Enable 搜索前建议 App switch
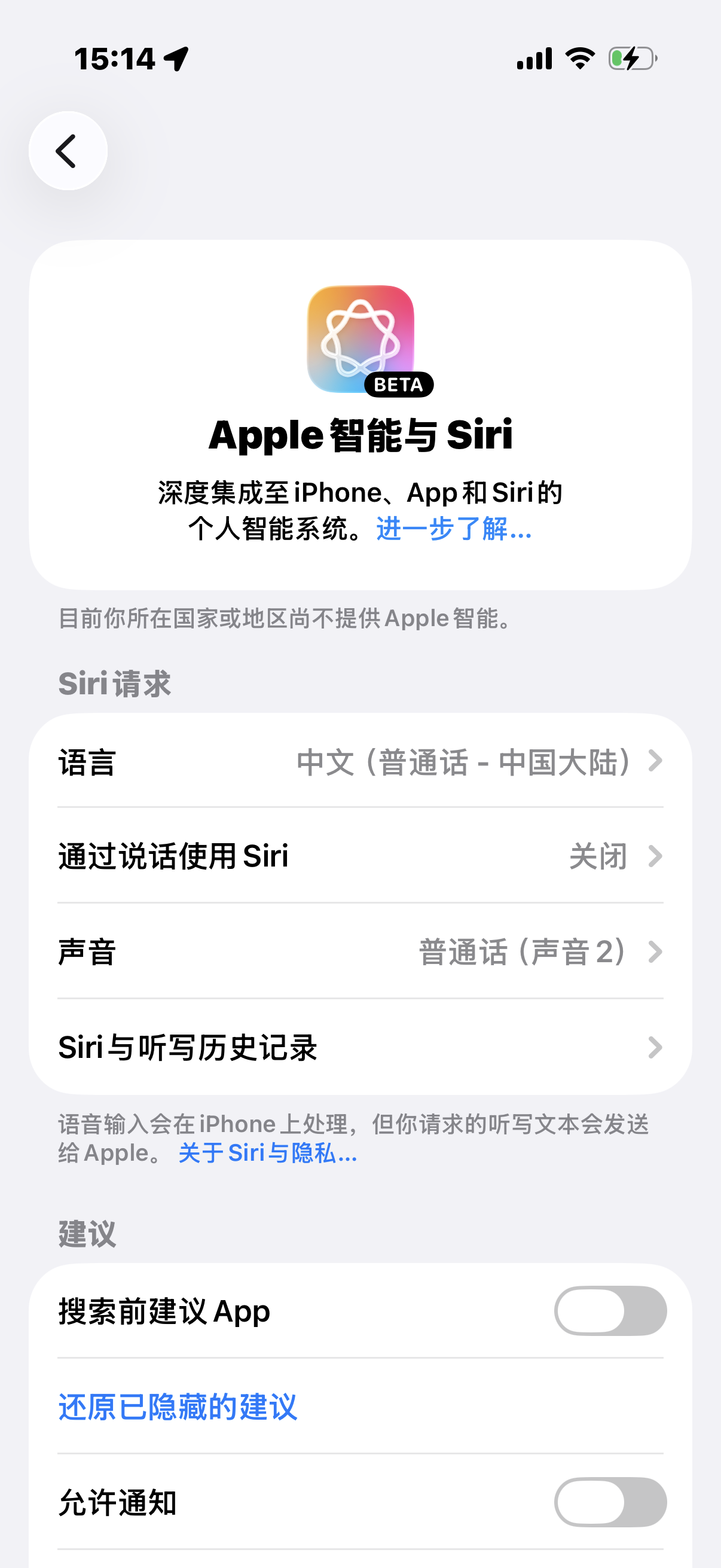Viewport: 721px width, 1568px height. tap(610, 1310)
